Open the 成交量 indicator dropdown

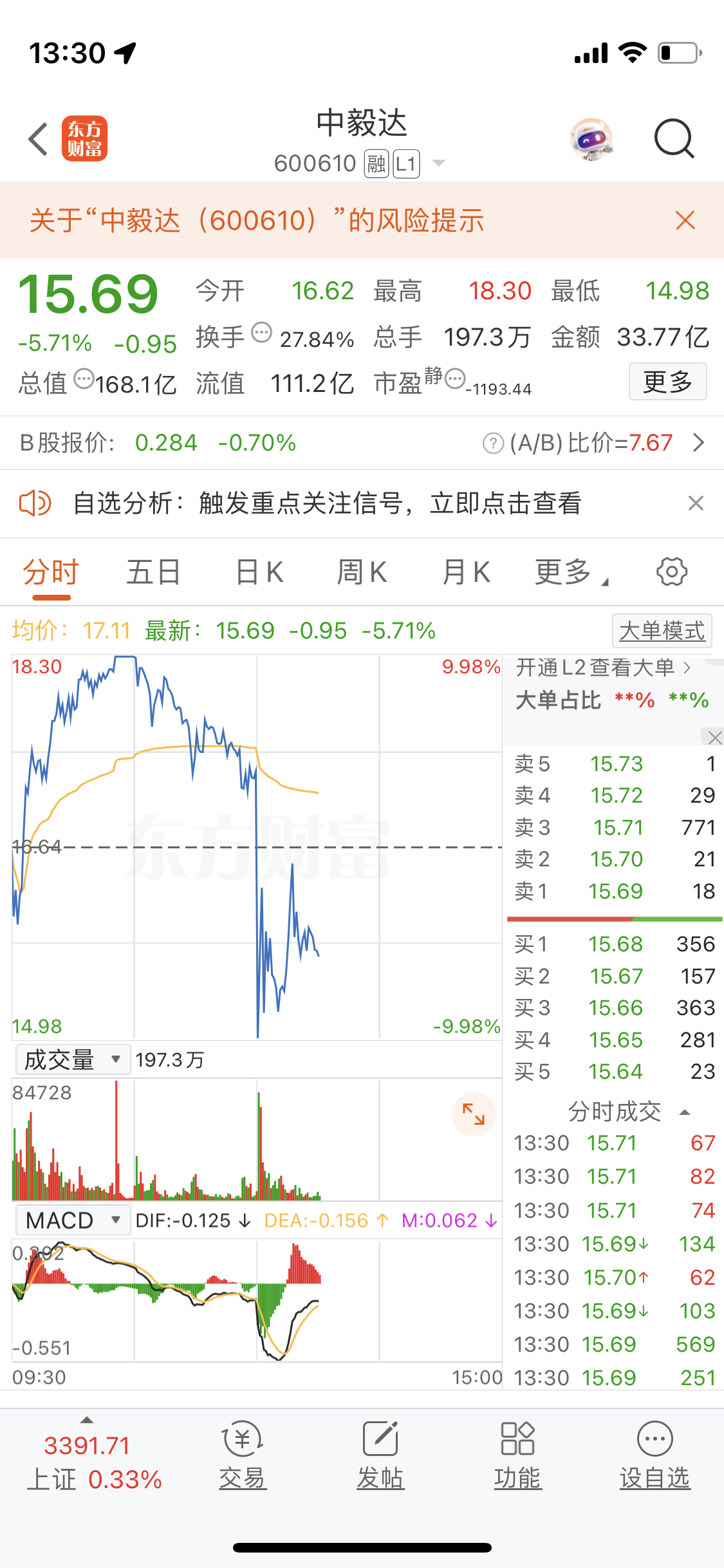(x=72, y=1059)
